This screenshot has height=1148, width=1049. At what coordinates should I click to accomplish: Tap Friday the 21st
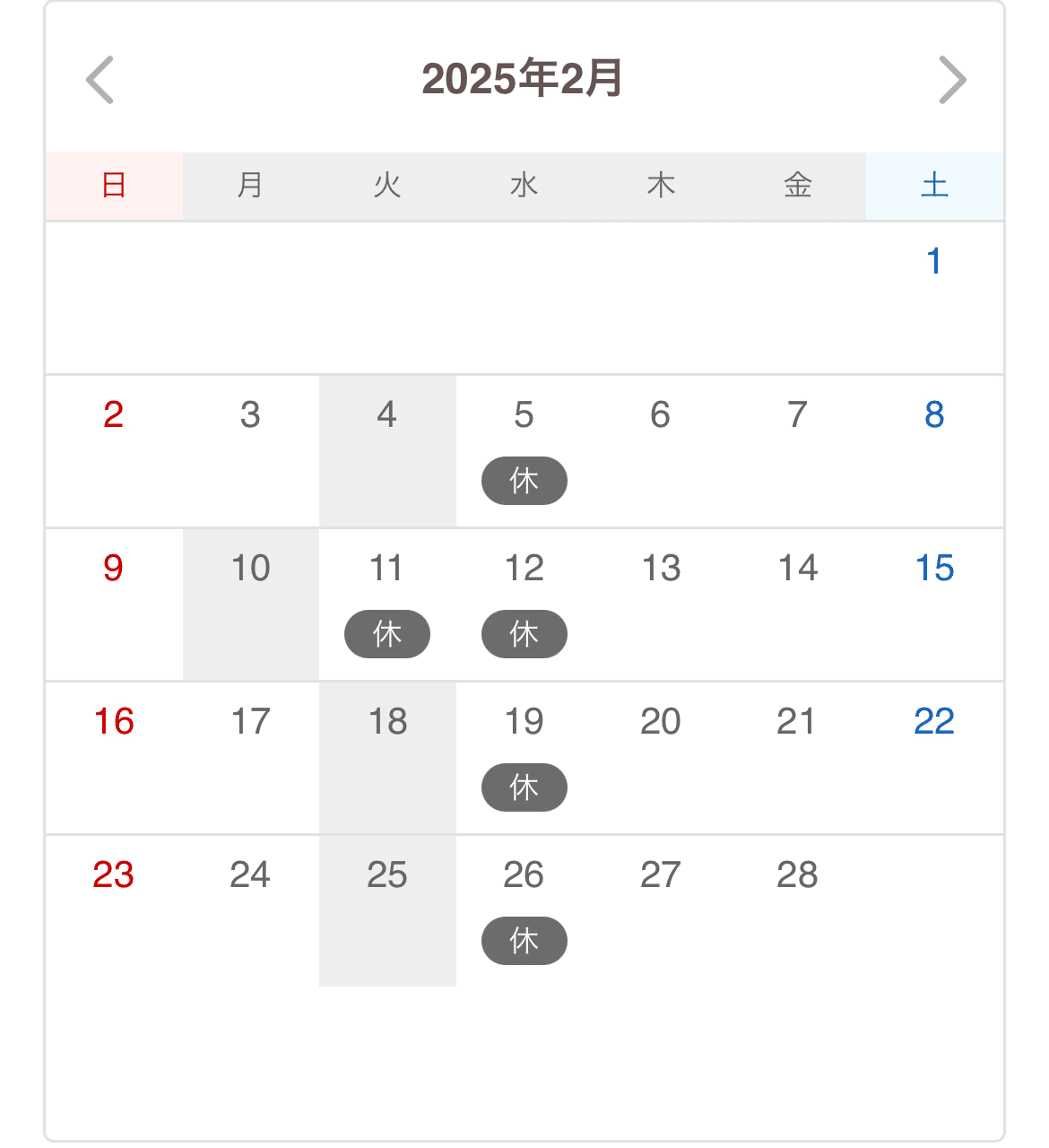[x=798, y=722]
